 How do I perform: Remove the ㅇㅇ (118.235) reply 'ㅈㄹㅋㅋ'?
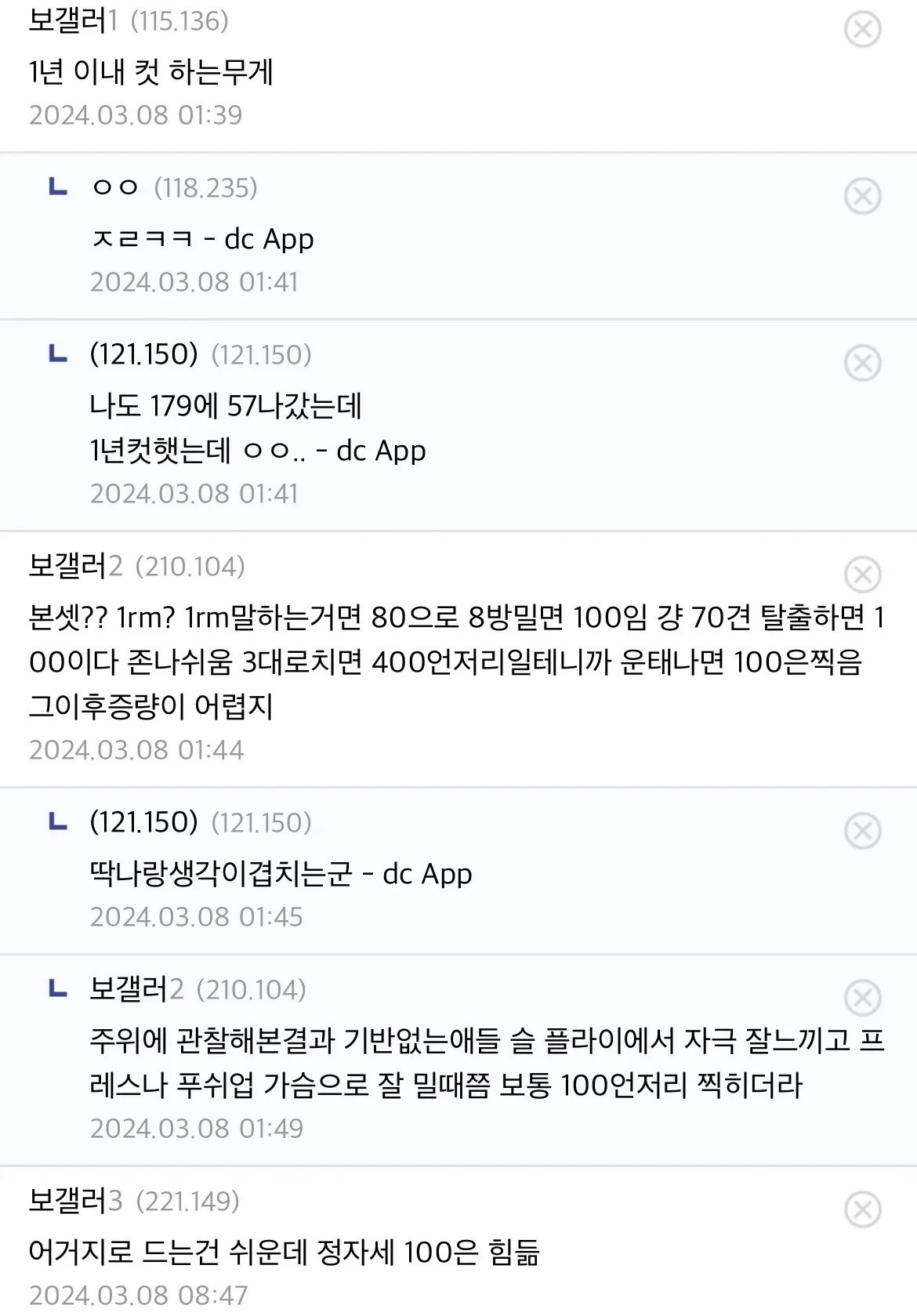pyautogui.click(x=863, y=196)
